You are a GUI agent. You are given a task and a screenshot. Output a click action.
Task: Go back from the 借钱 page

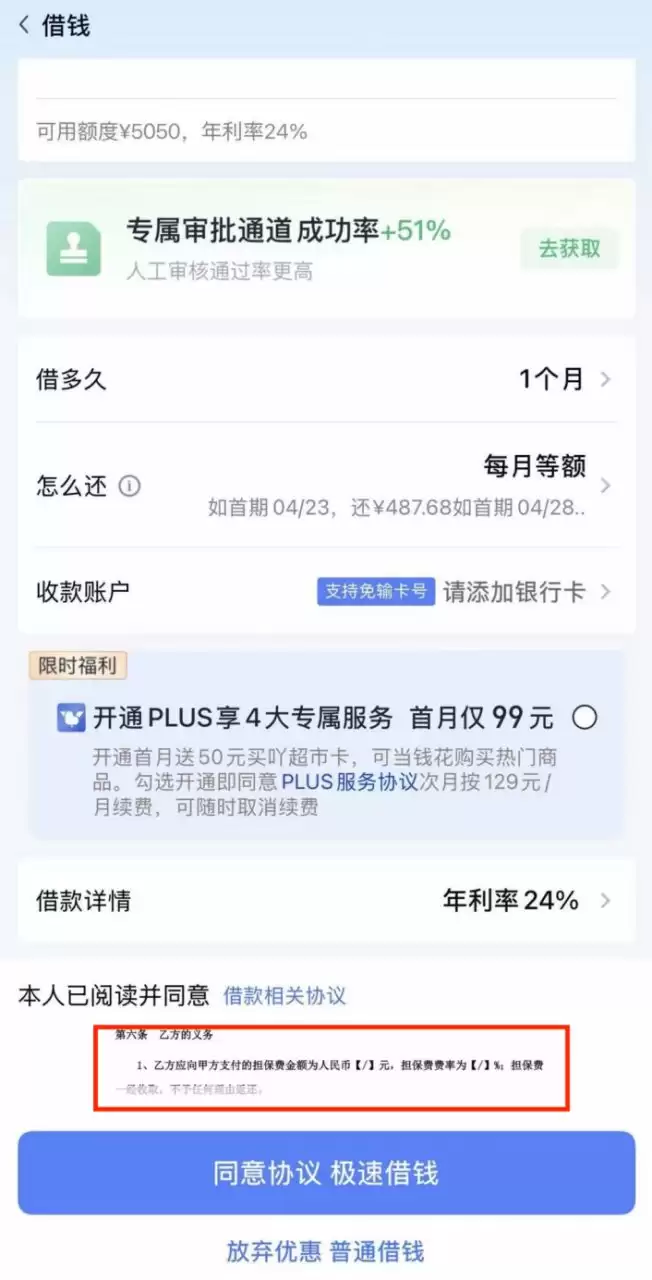24,26
